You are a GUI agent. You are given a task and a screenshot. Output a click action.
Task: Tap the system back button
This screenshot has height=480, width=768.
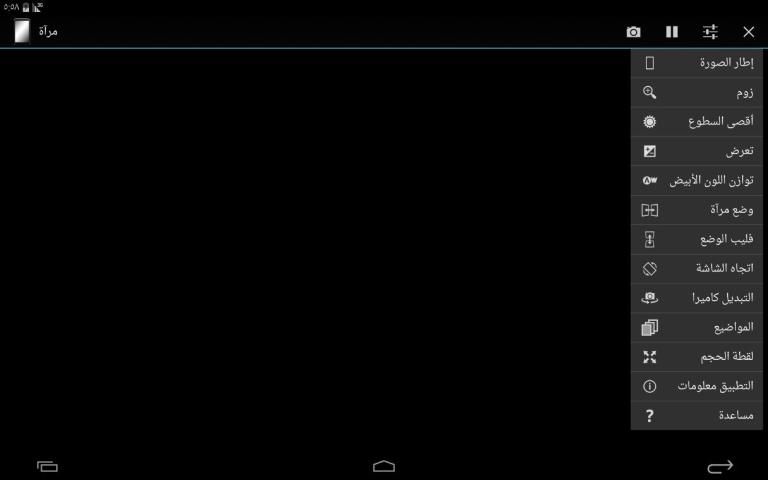coord(720,466)
